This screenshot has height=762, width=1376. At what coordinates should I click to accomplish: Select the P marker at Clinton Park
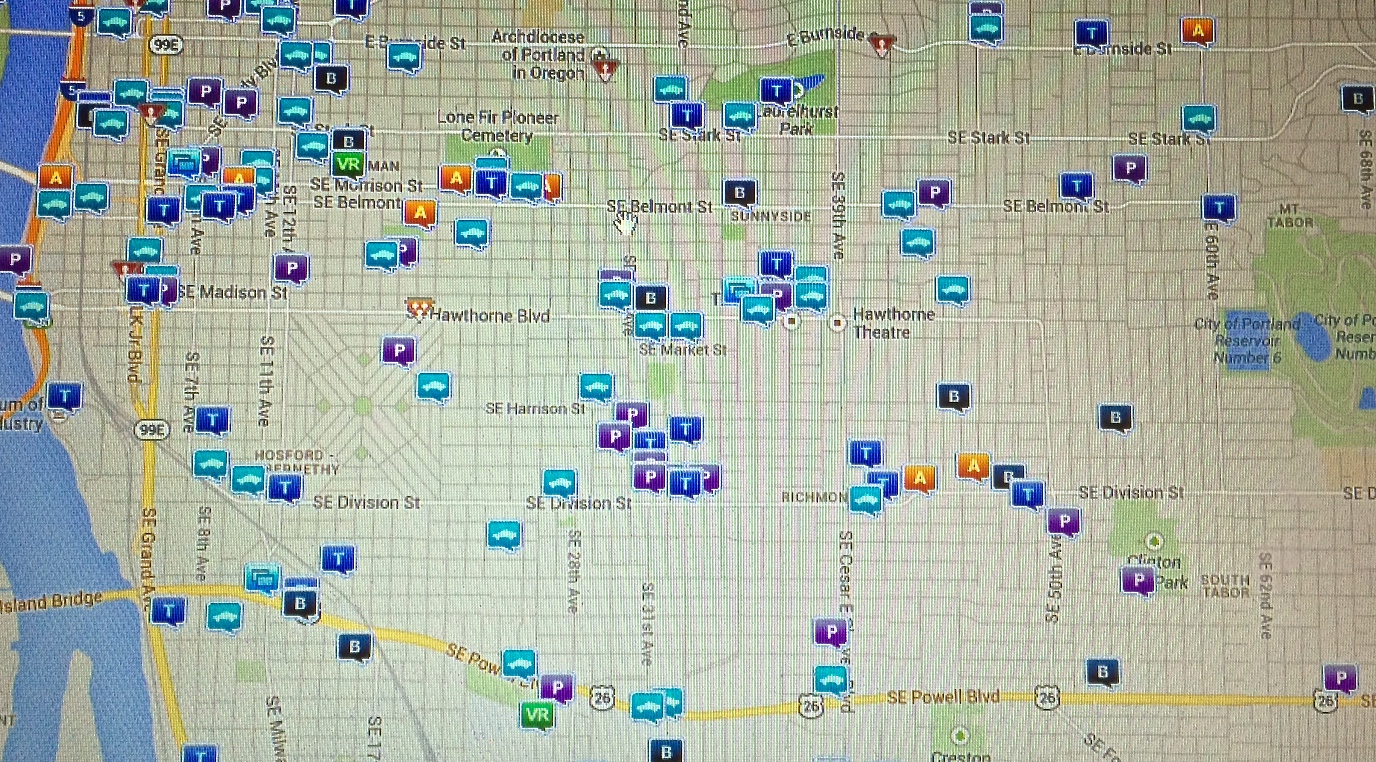(1139, 579)
